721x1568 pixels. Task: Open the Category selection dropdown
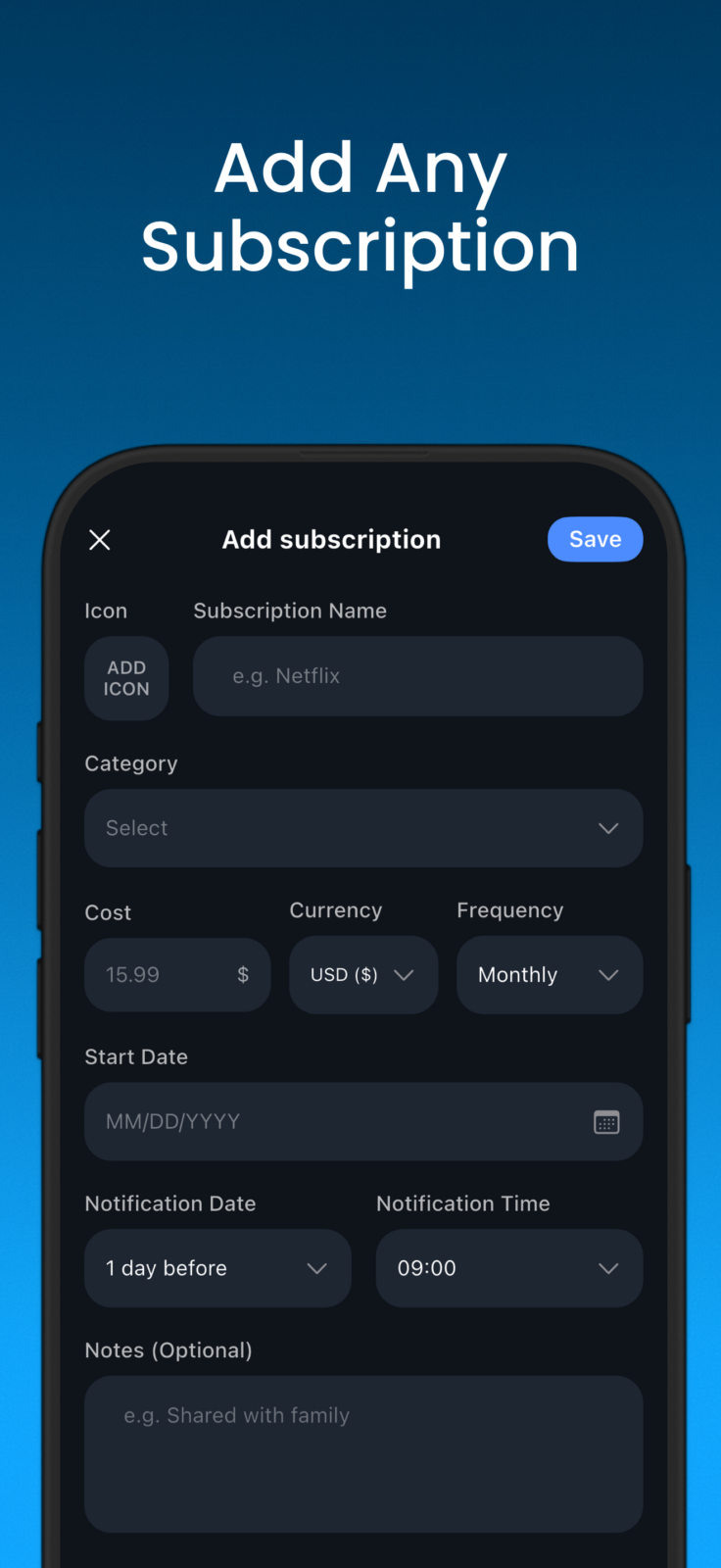coord(363,828)
